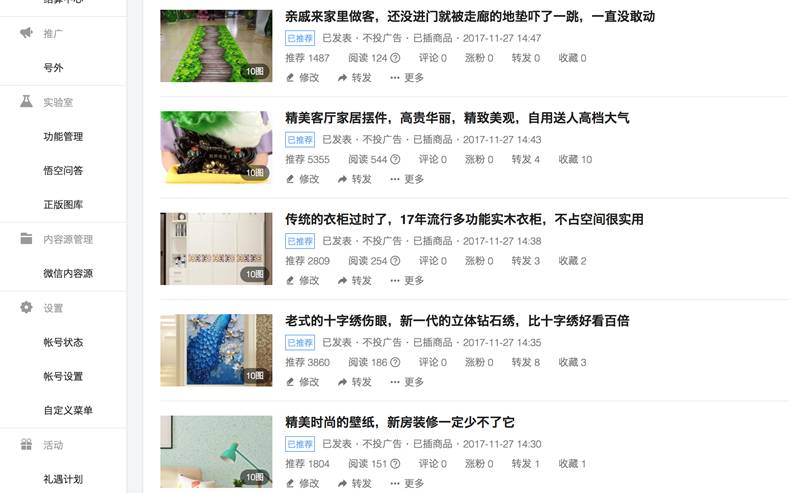Screen dimensions: 803x493
Task: Open 帐号状态 settings
Action: point(63,343)
